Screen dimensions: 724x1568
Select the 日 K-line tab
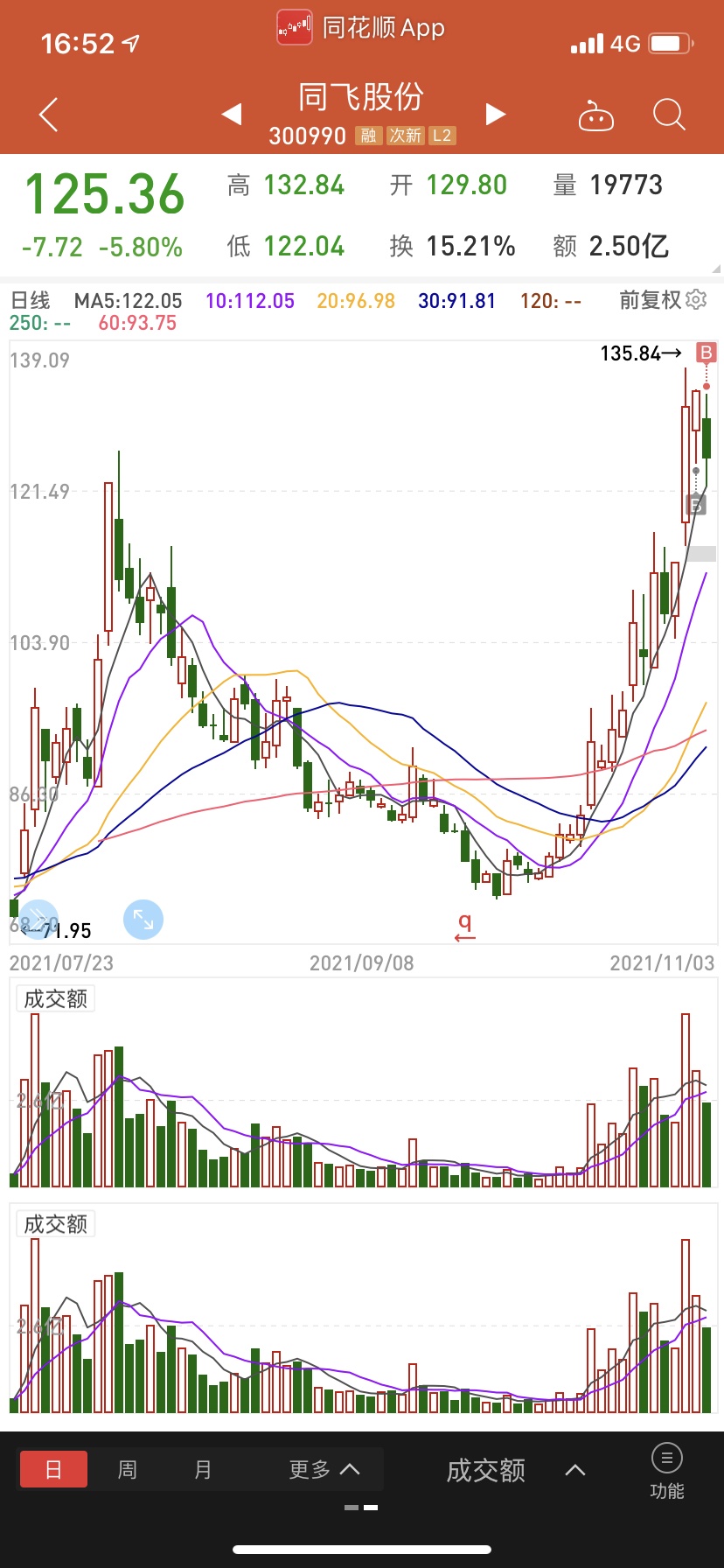53,1469
